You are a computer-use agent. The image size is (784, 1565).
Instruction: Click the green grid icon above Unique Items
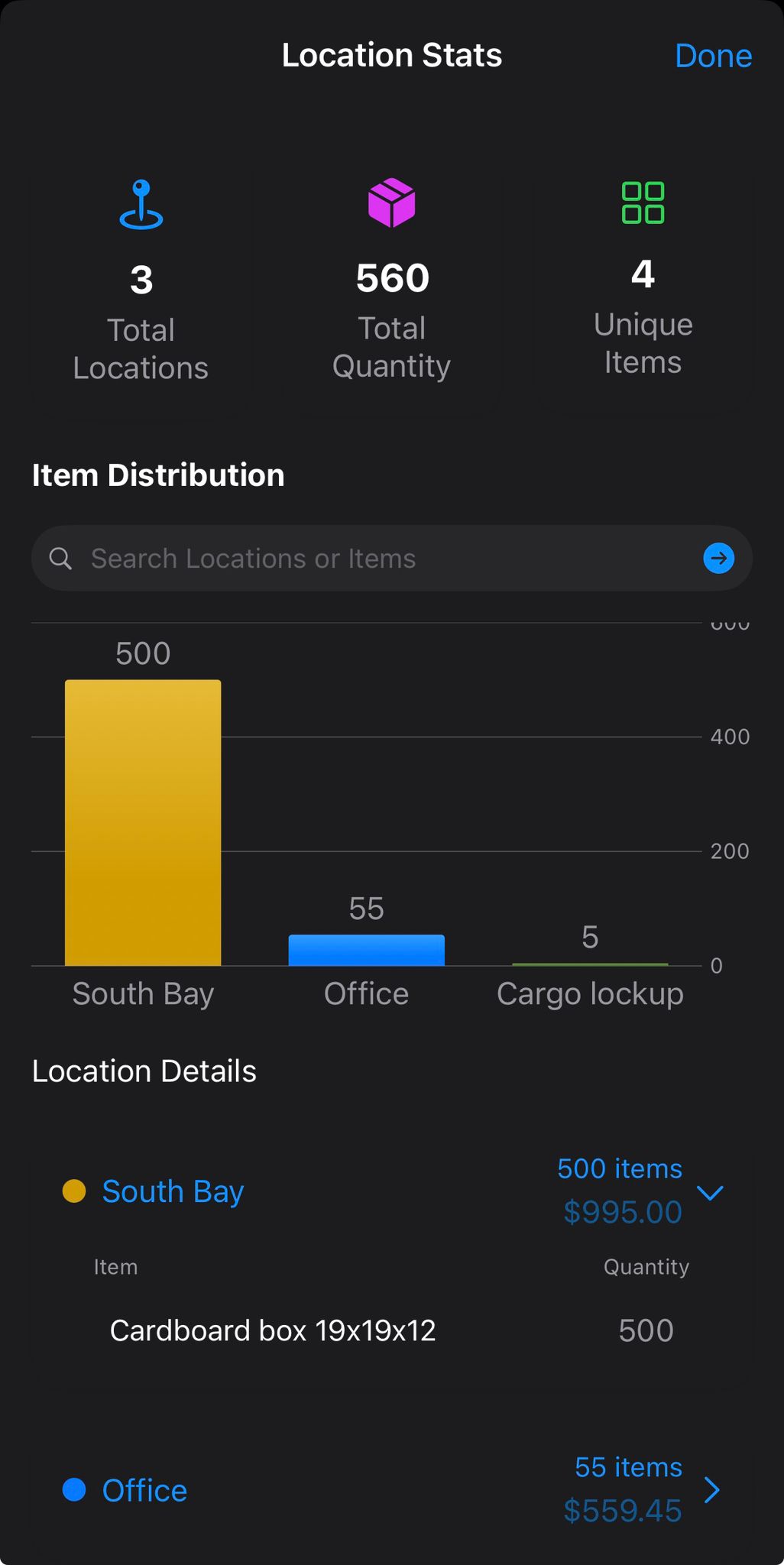click(x=643, y=203)
